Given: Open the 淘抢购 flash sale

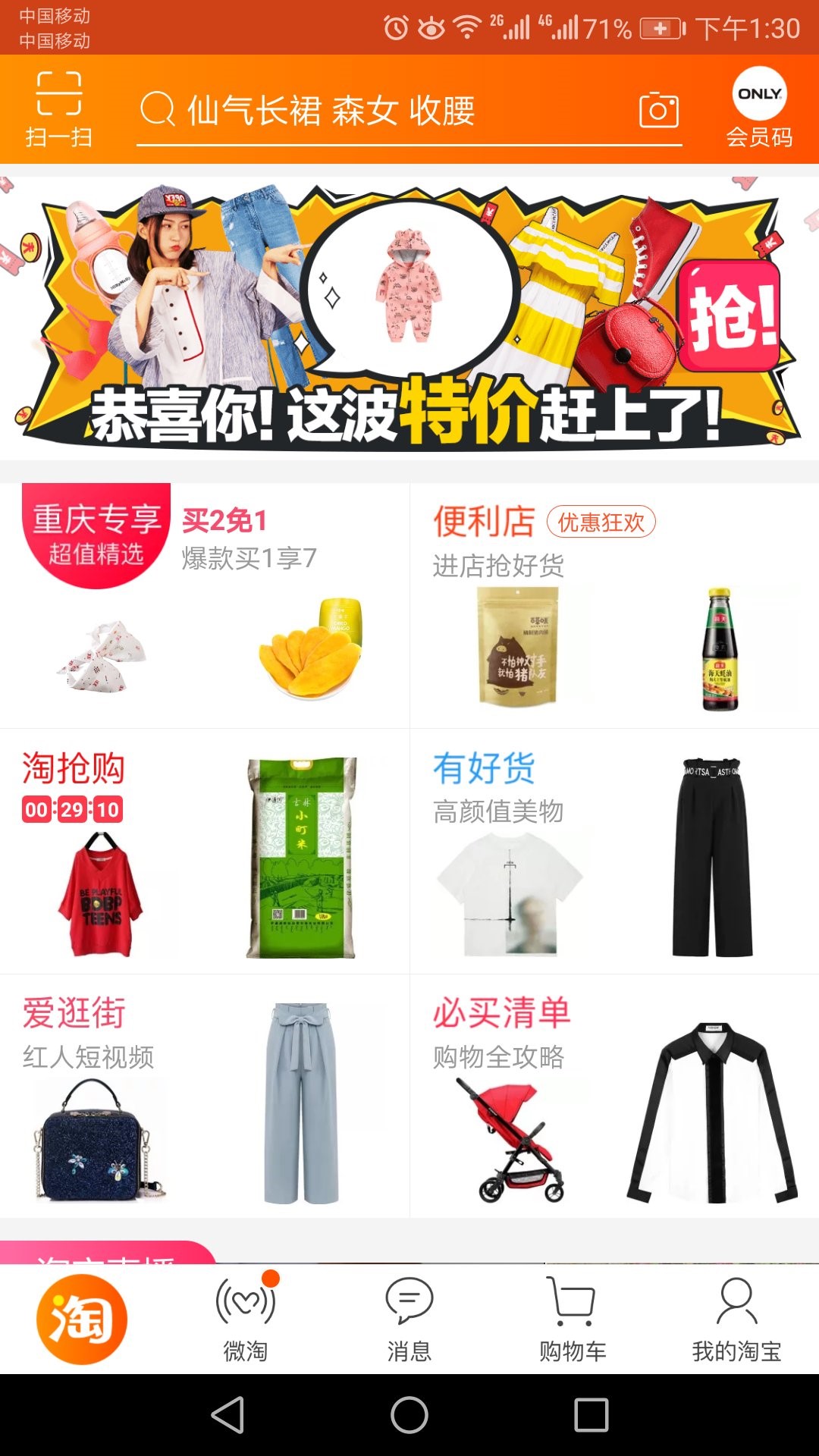Looking at the screenshot, I should point(74,768).
